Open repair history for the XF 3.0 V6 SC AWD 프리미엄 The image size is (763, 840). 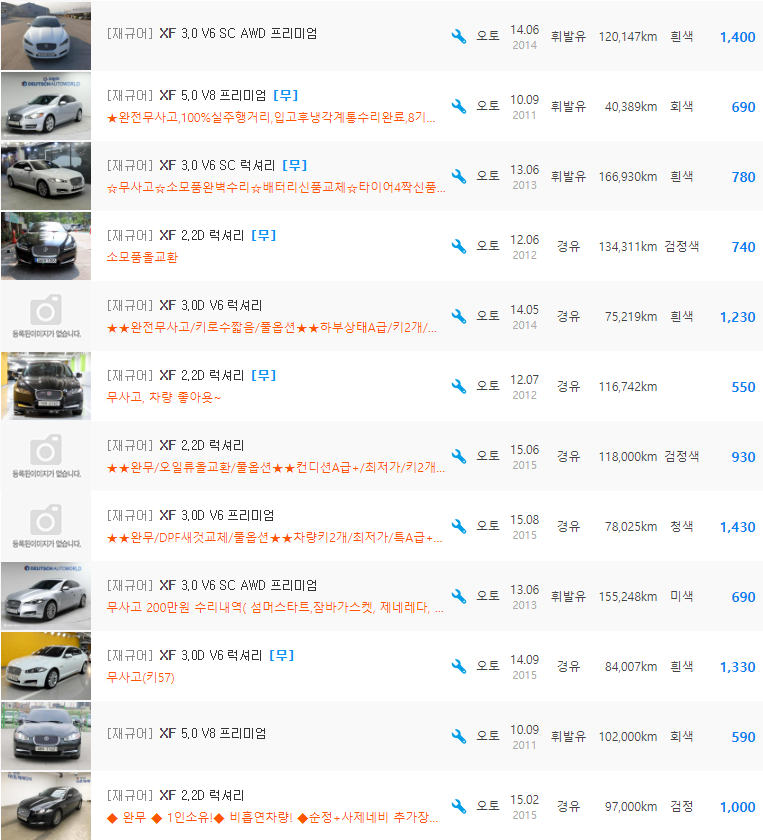coord(459,36)
